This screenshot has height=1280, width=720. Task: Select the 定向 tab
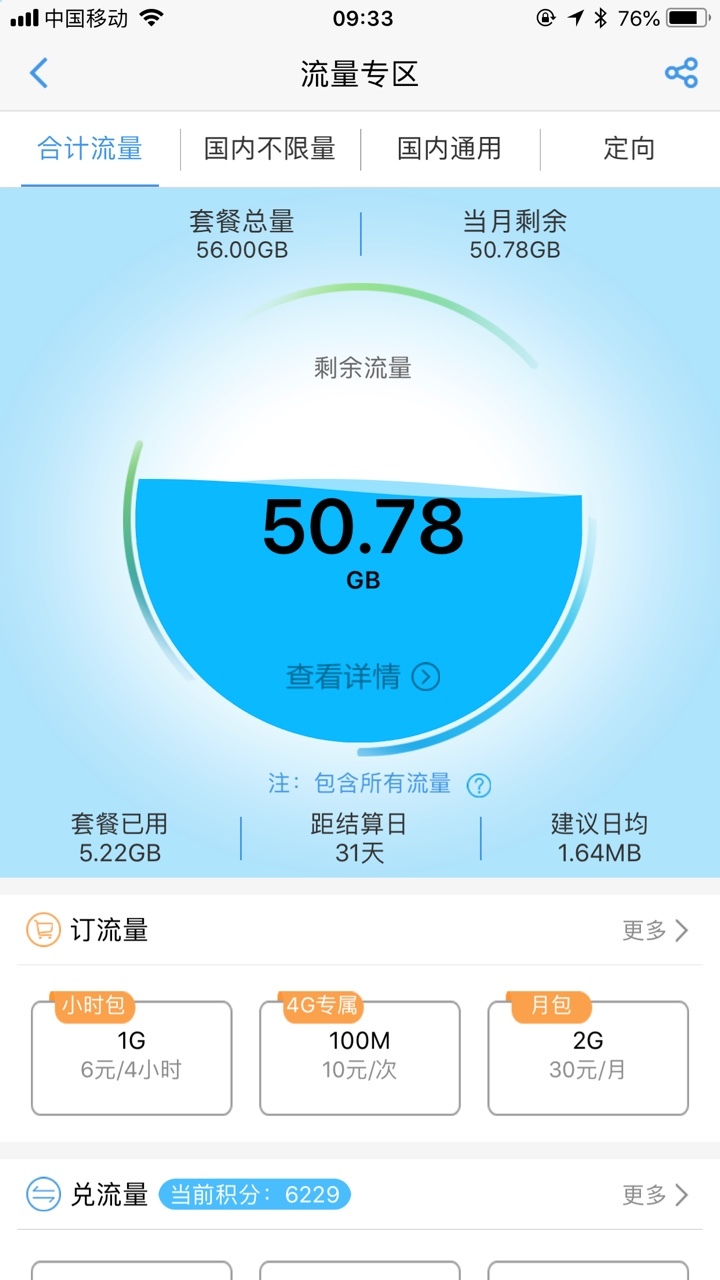coord(629,149)
